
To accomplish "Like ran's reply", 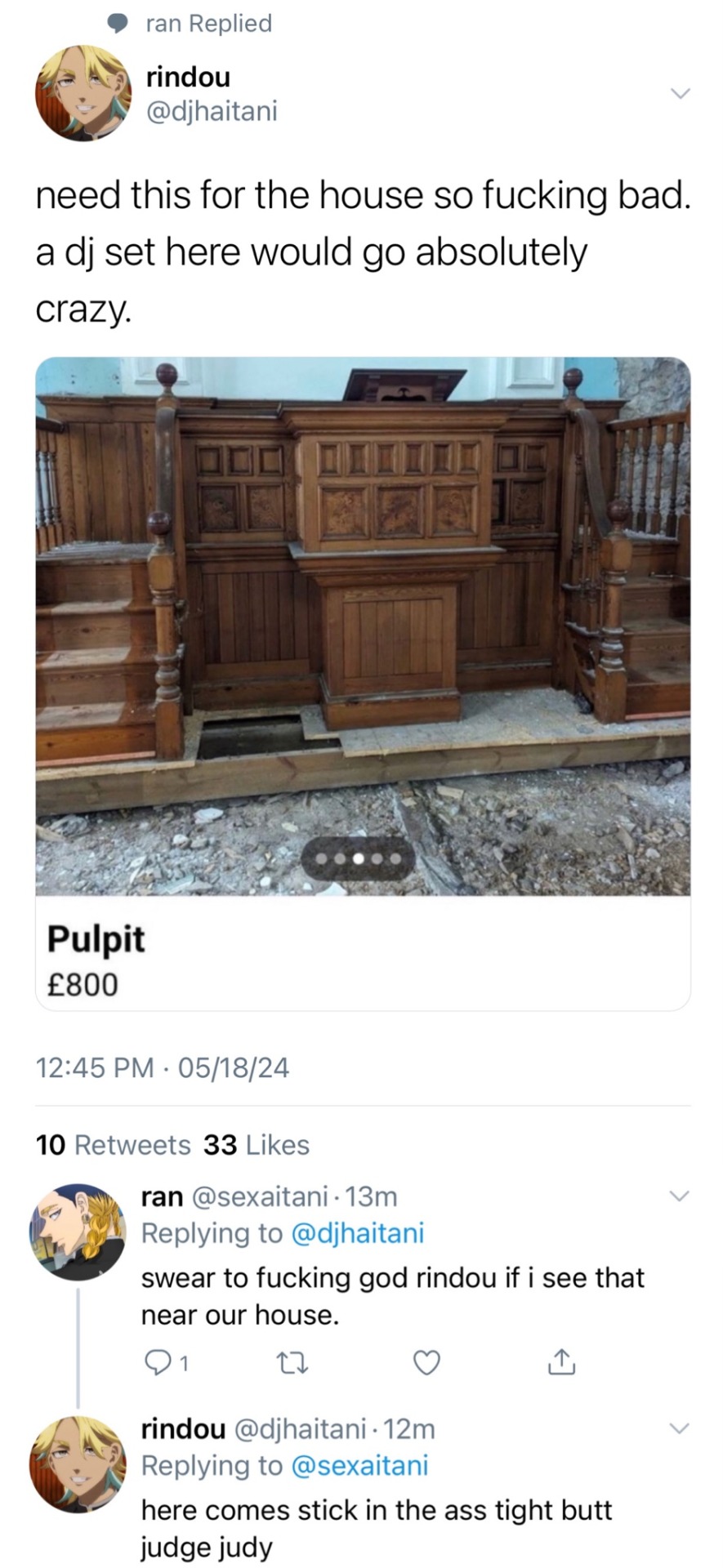I will tap(426, 1361).
